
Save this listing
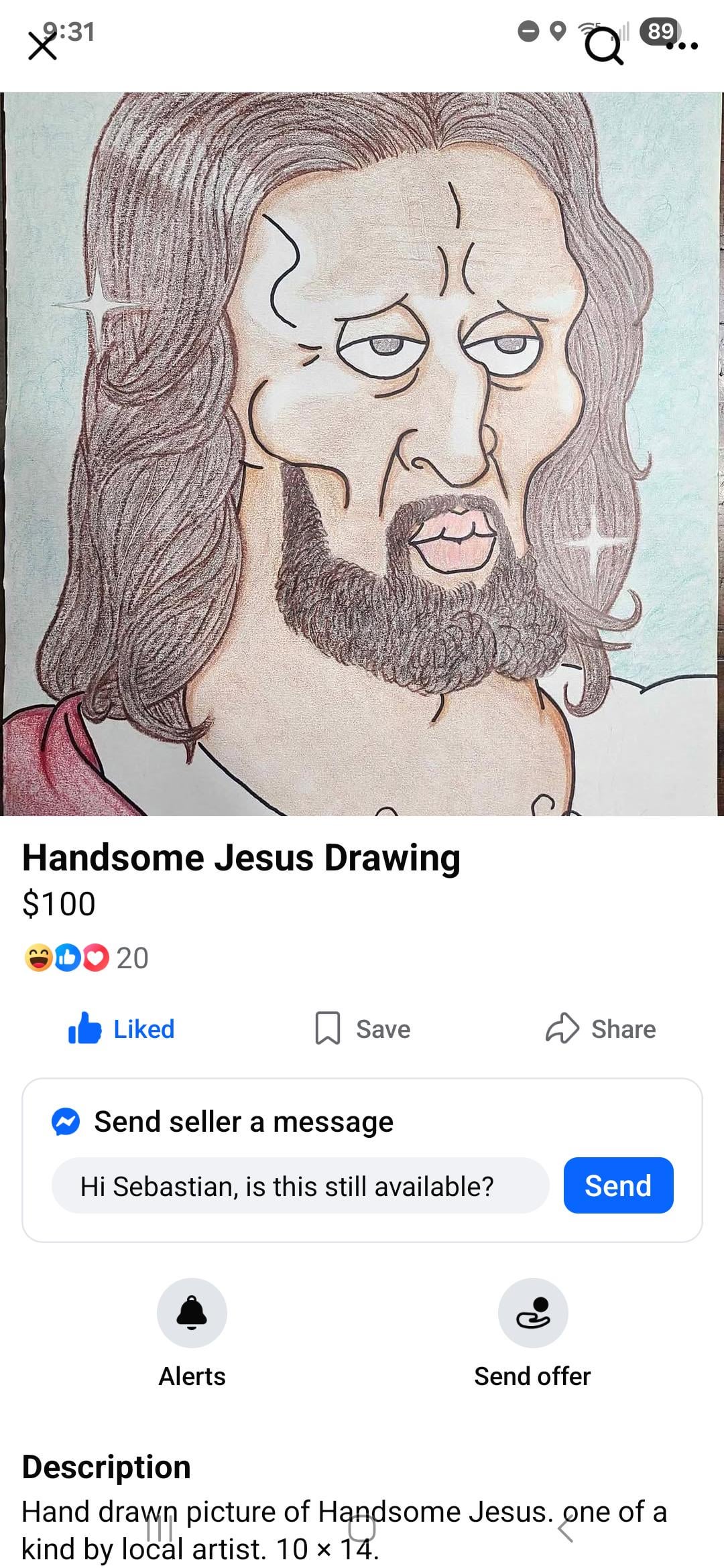tap(363, 1029)
